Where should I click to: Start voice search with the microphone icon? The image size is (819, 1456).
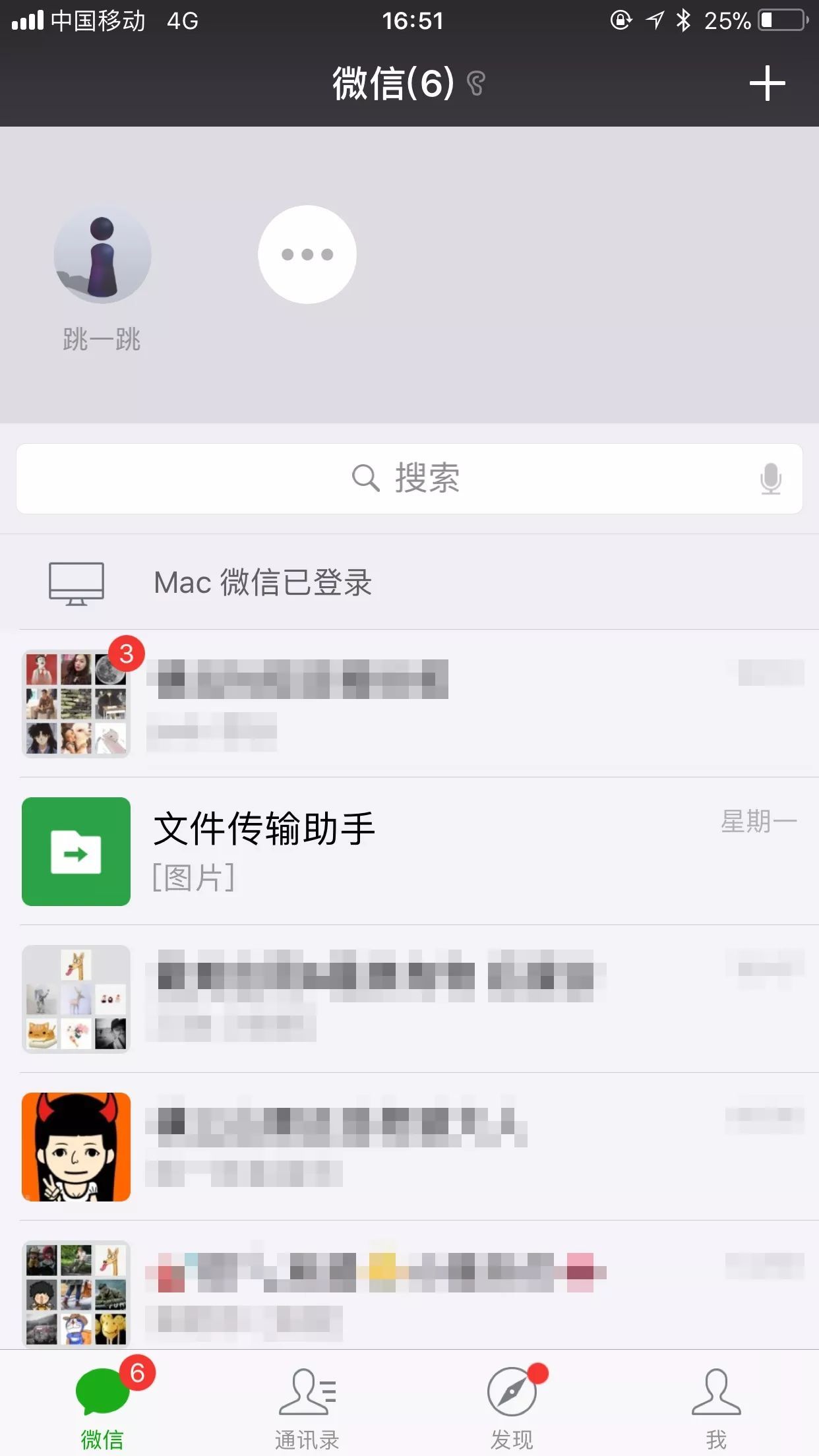pyautogui.click(x=770, y=478)
